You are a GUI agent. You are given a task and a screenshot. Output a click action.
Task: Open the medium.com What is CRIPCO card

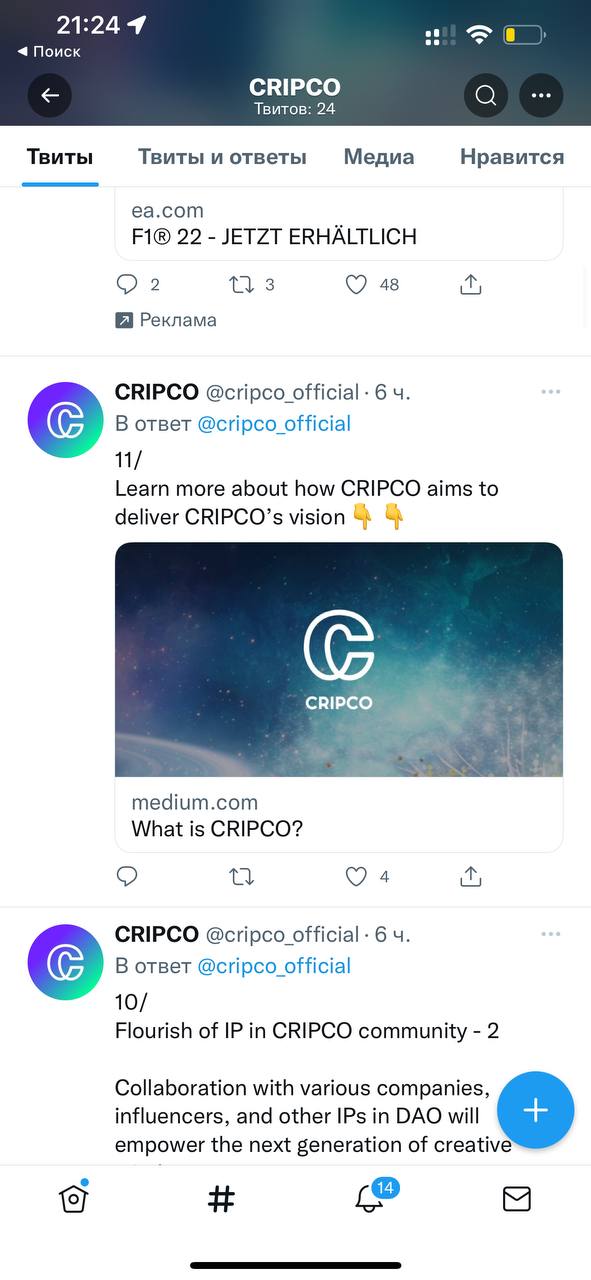tap(339, 697)
